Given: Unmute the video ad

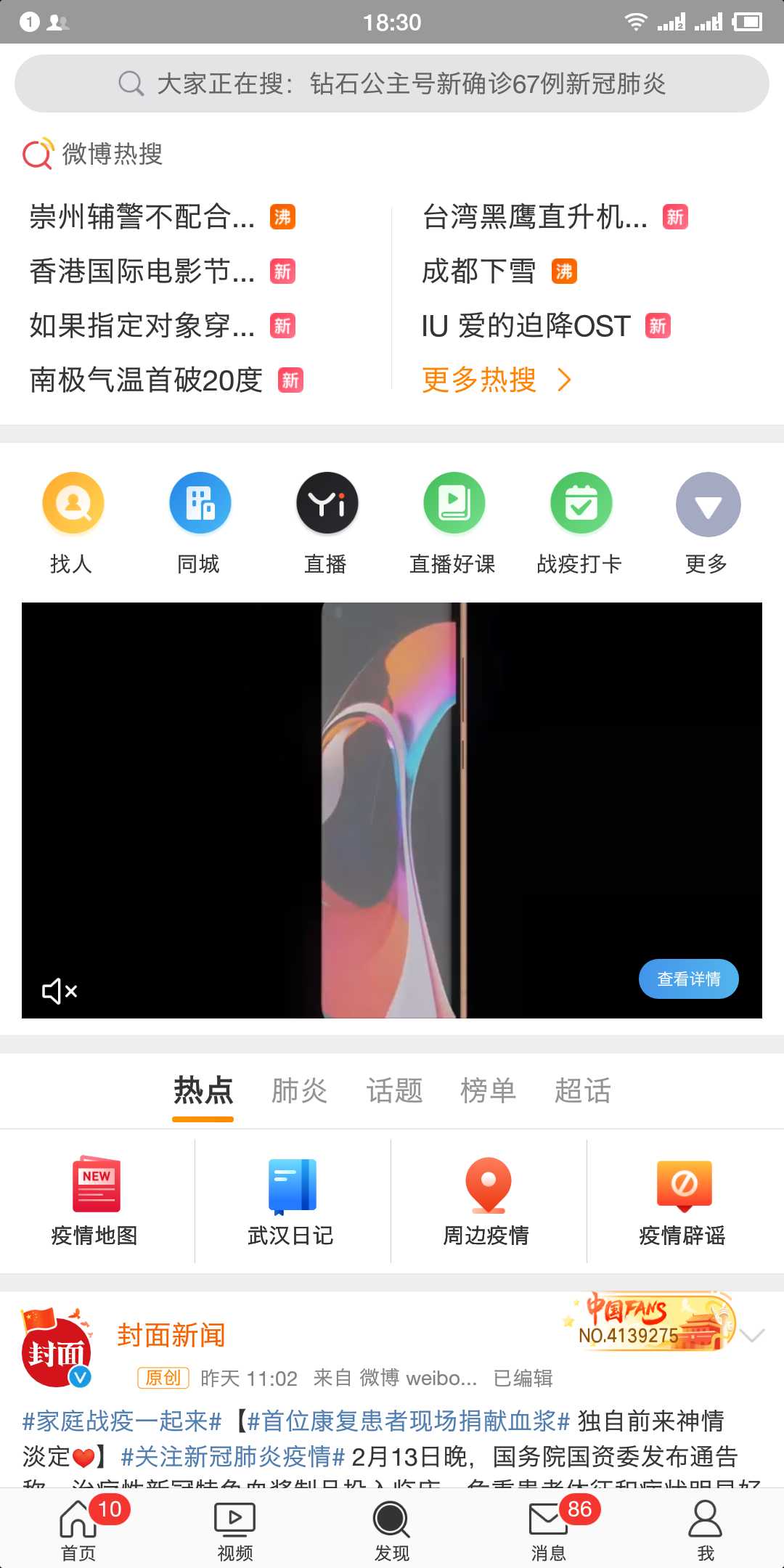Looking at the screenshot, I should [60, 991].
